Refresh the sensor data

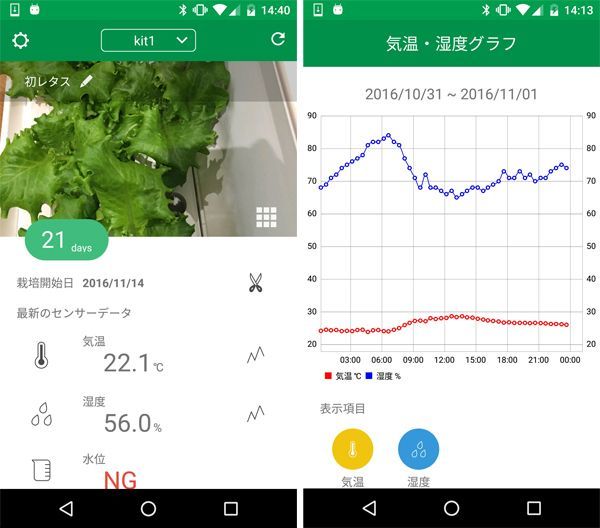tap(277, 40)
